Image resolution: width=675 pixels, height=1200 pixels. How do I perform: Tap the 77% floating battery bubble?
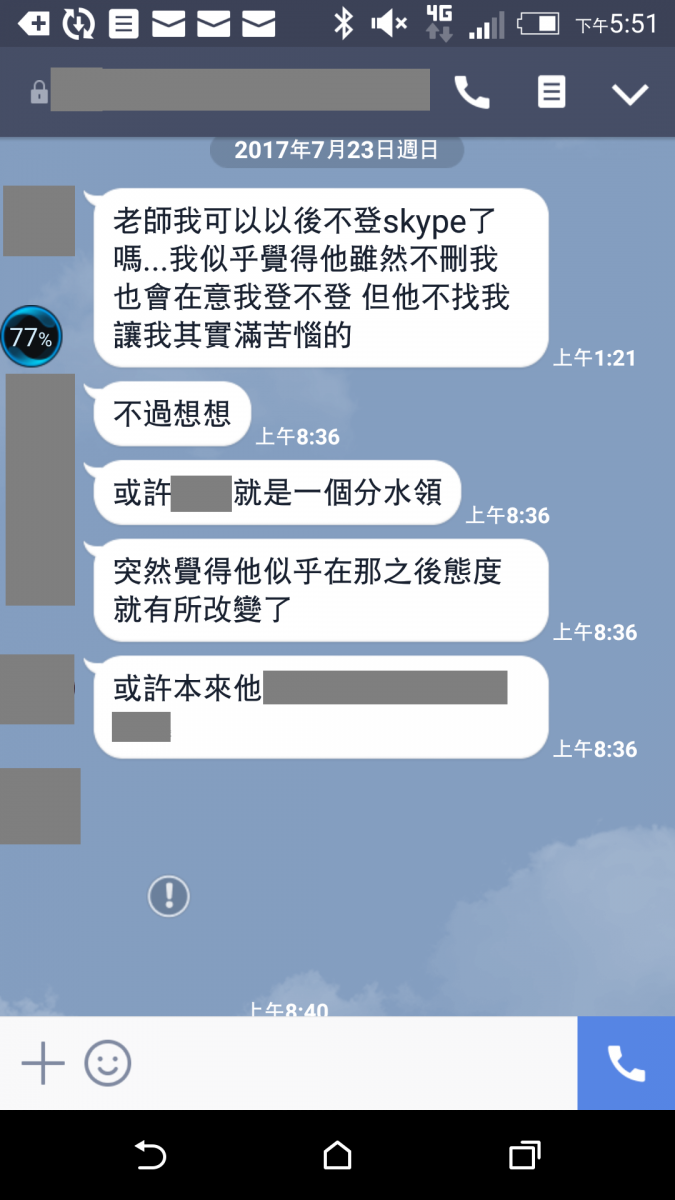point(31,337)
